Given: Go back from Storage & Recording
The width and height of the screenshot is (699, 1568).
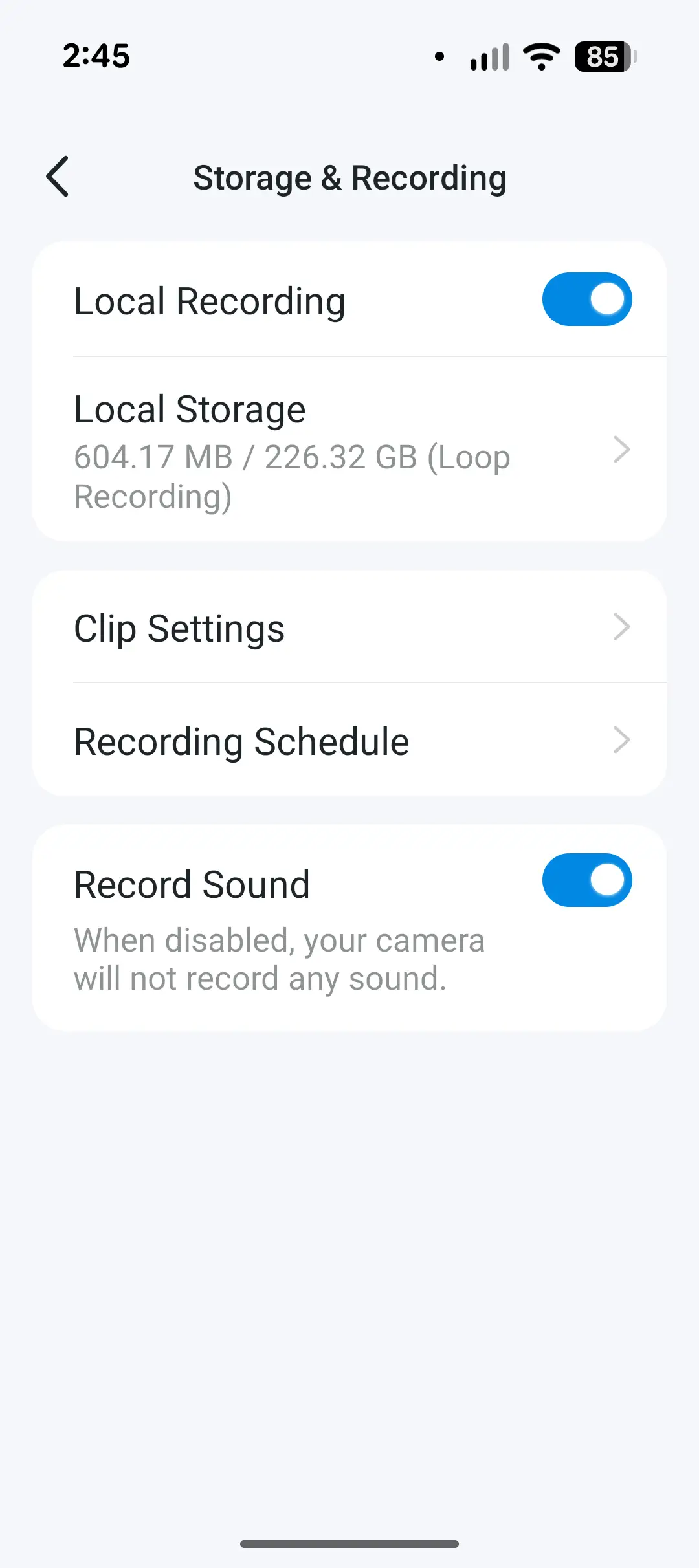Looking at the screenshot, I should click(58, 177).
